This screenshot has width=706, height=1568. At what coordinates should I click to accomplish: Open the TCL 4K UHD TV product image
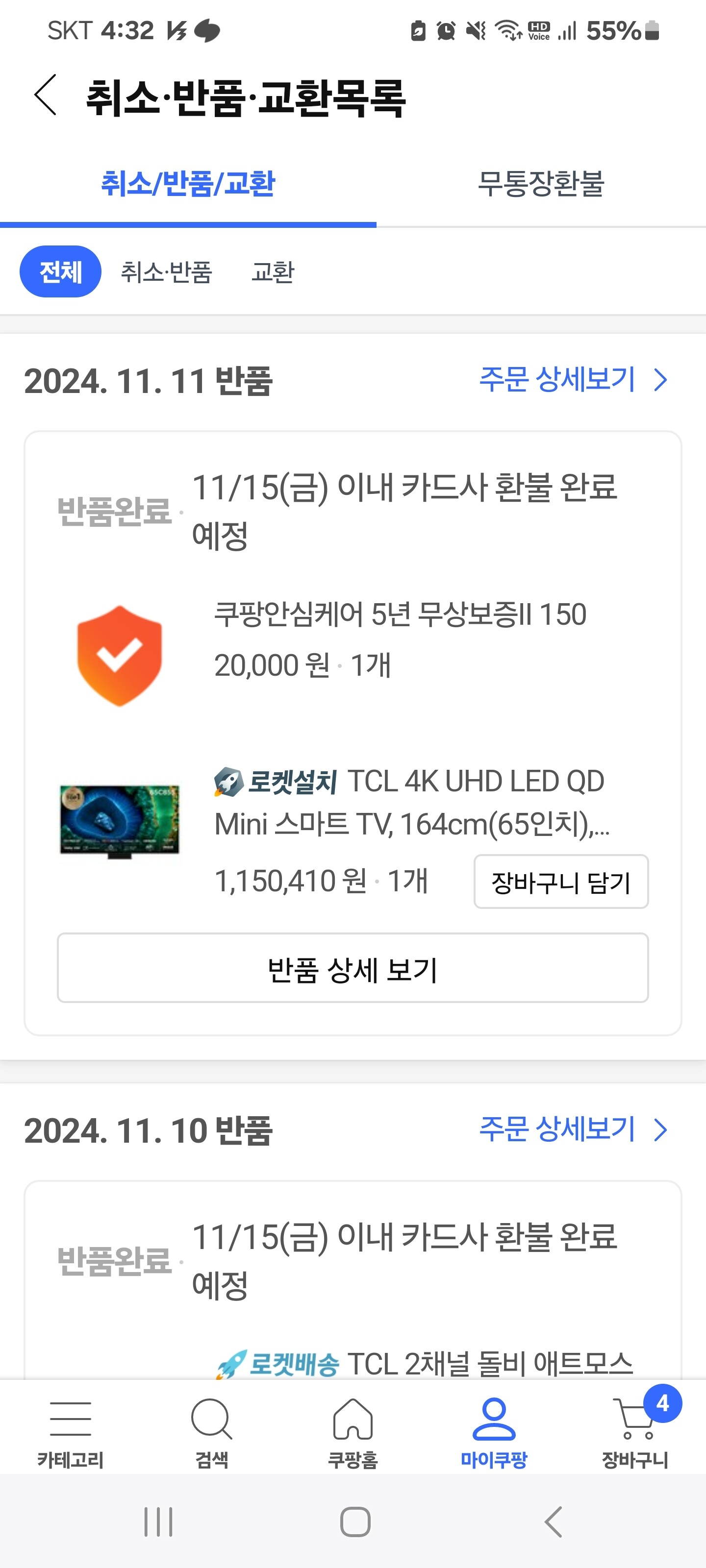pyautogui.click(x=120, y=822)
